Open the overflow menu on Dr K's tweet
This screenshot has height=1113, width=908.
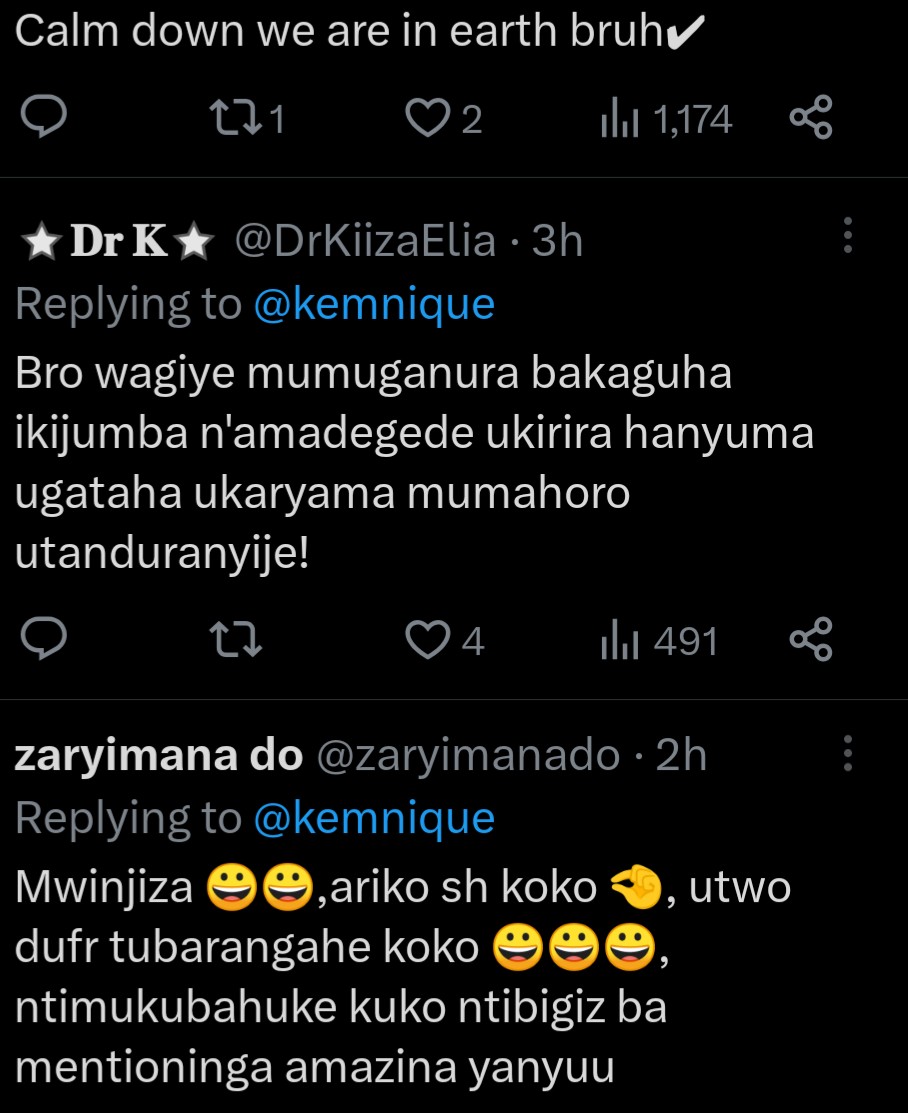(x=848, y=236)
